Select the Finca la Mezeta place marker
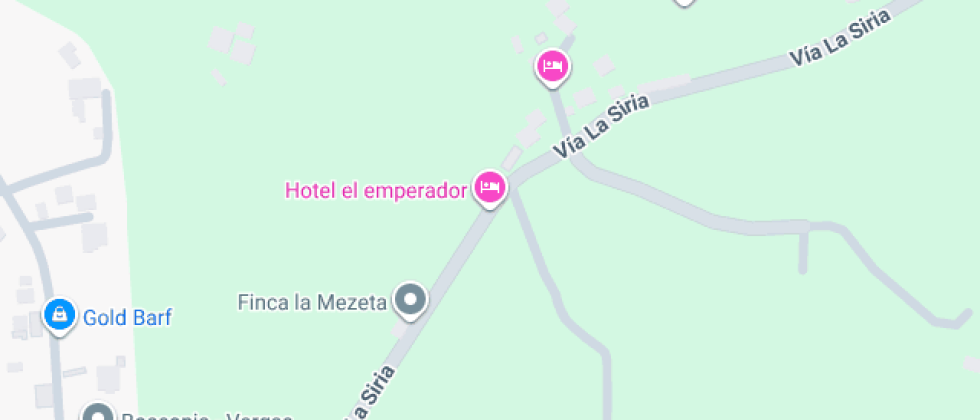The image size is (980, 420). tap(410, 299)
